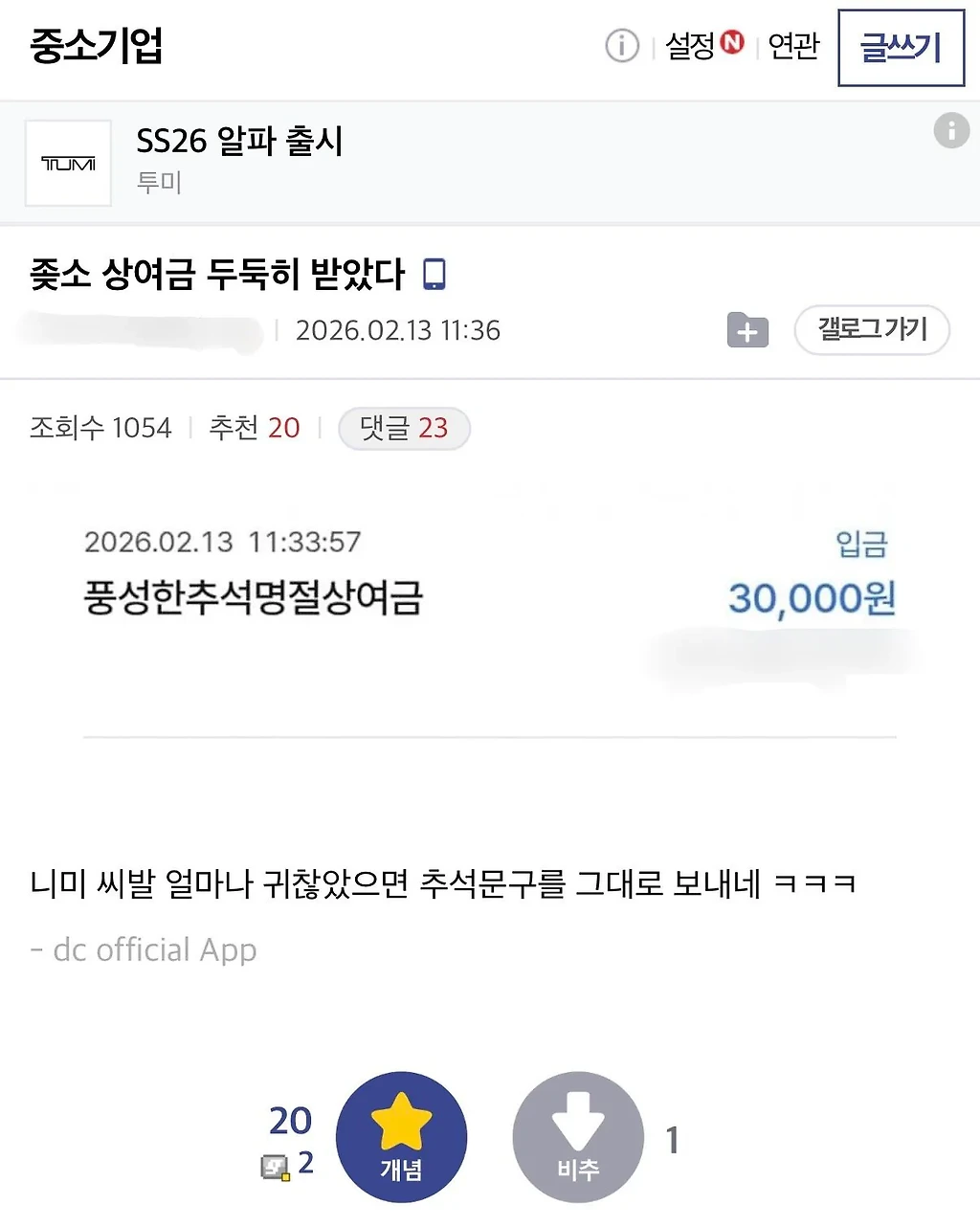
Task: Open 설정 settings
Action: tap(691, 45)
